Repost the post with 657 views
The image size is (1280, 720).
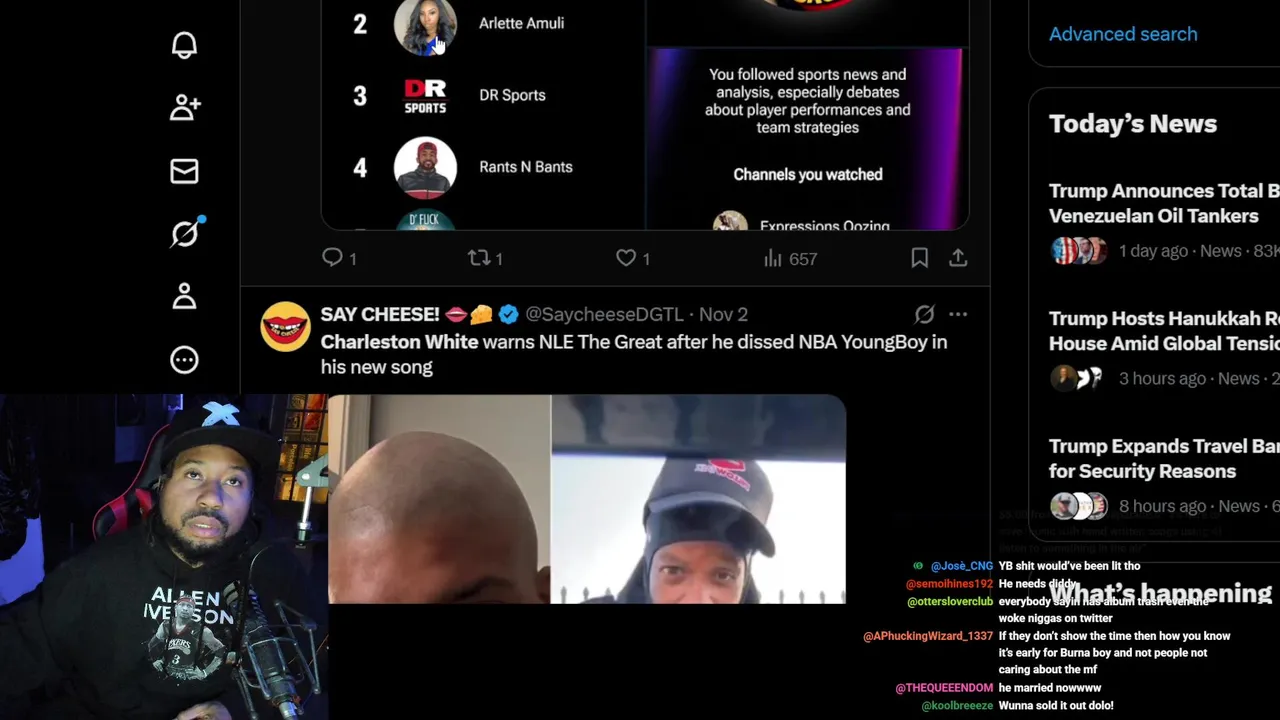click(479, 258)
